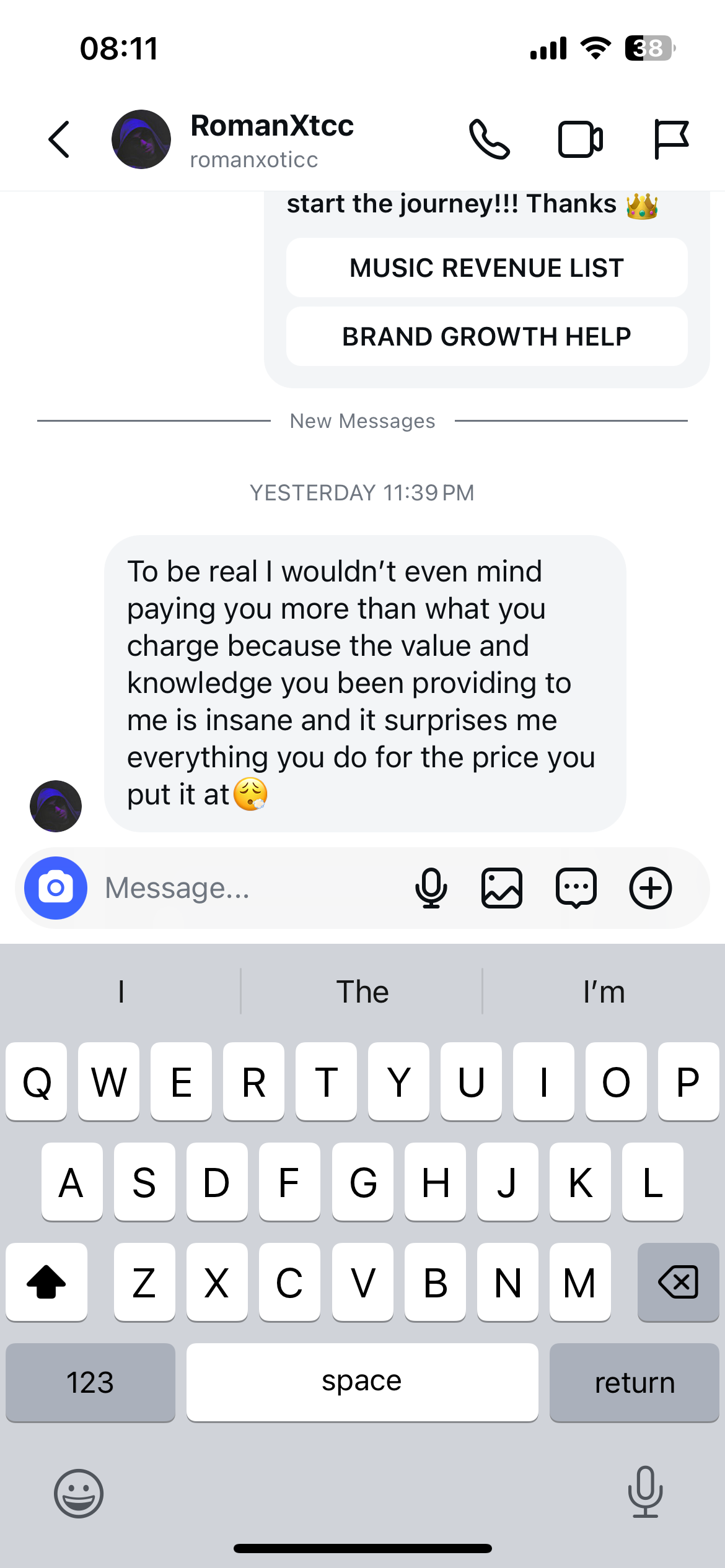Tap RomanXtcc's avatar beside the message

[56, 806]
